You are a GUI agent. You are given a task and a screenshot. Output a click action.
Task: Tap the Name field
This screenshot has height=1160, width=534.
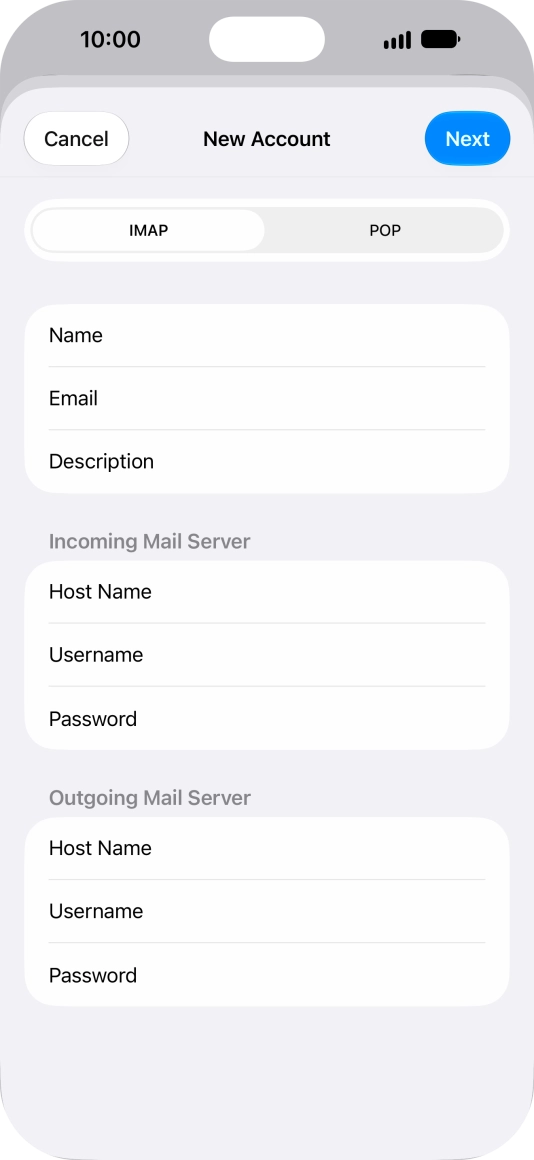(x=267, y=335)
